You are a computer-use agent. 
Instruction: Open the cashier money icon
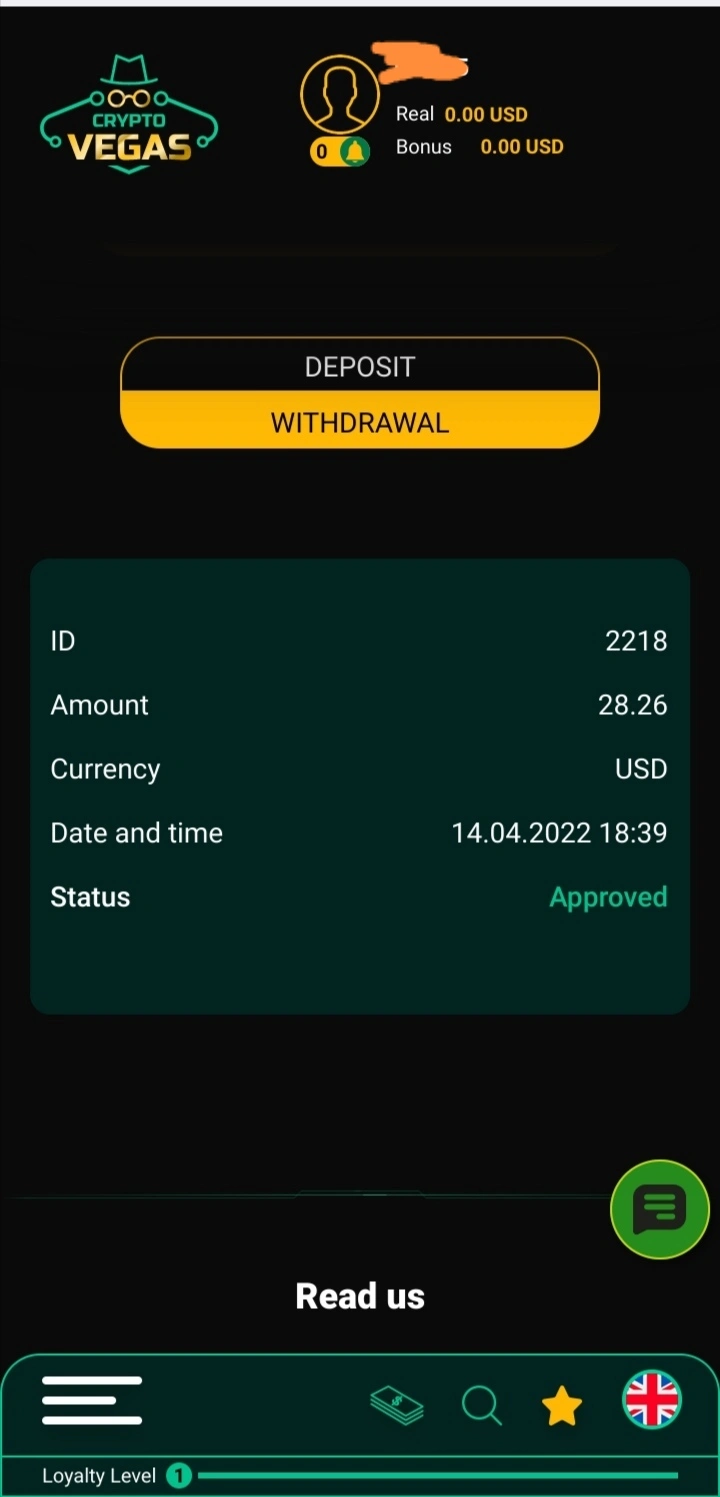[x=397, y=1406]
